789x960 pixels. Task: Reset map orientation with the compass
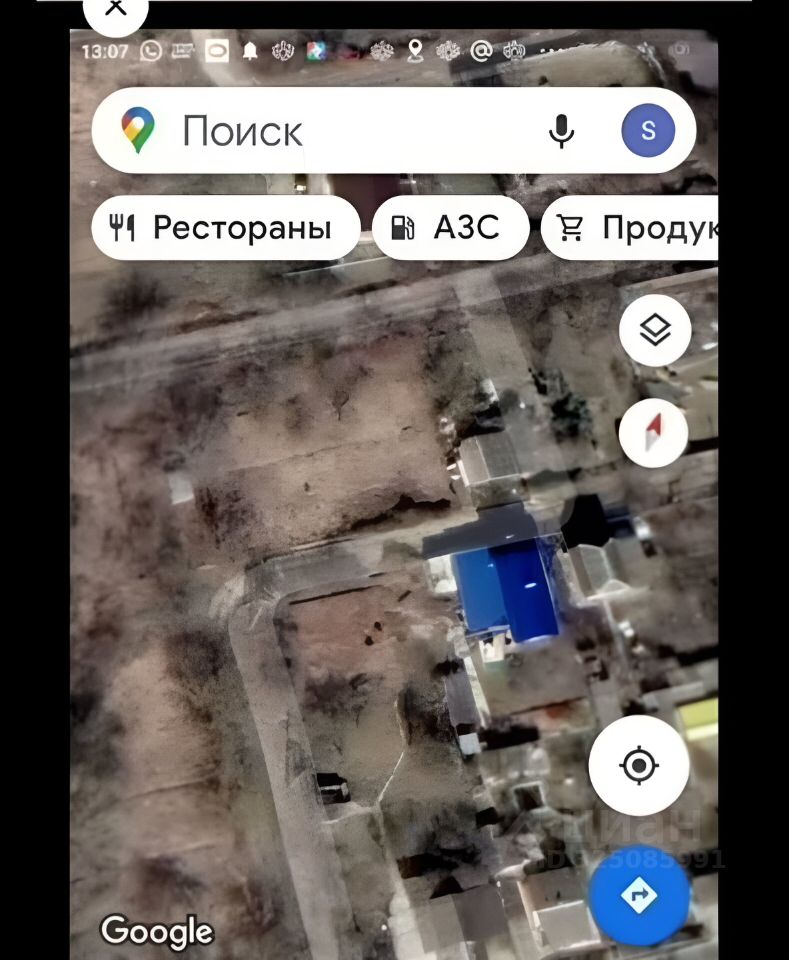coord(654,432)
